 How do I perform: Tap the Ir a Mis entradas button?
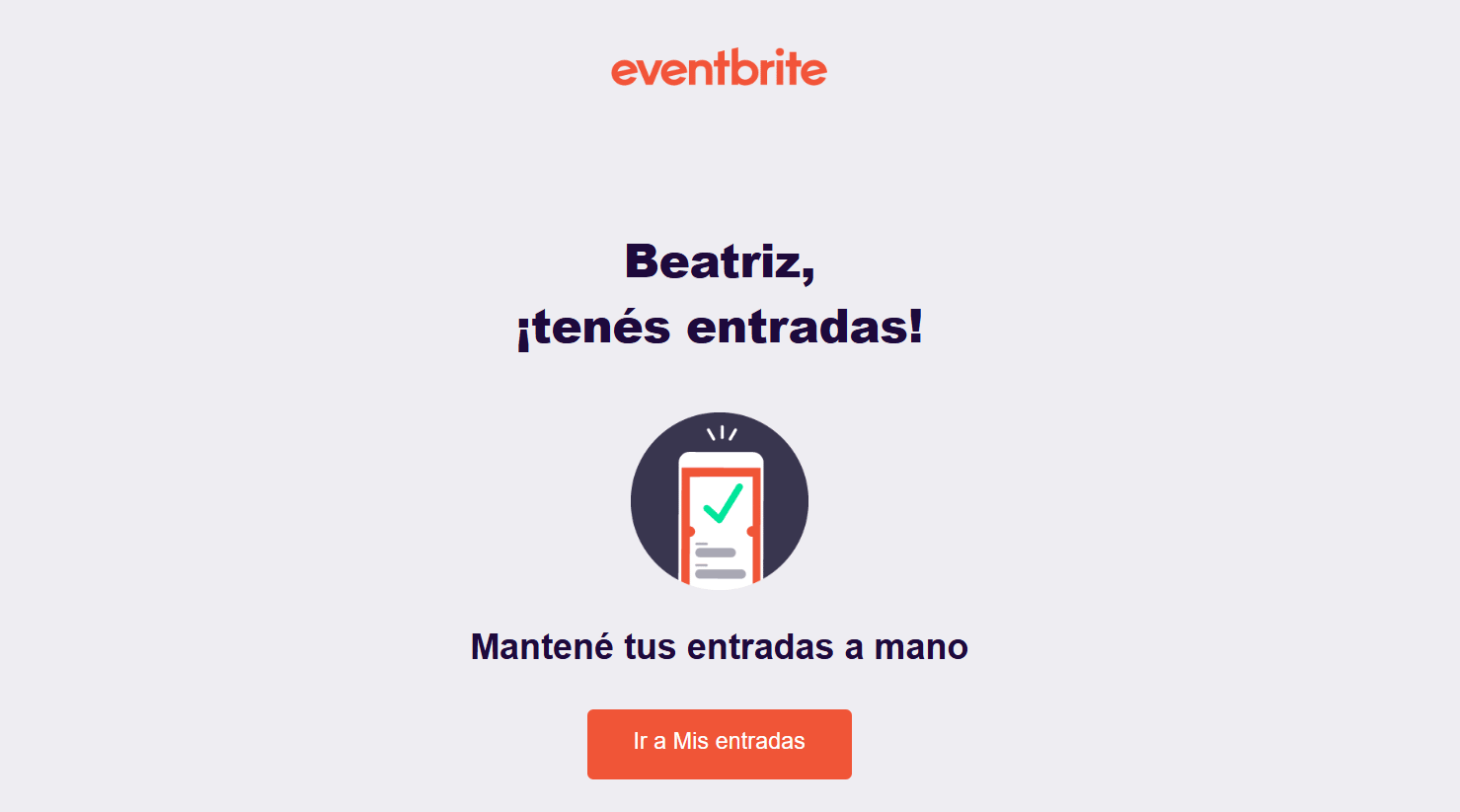click(719, 743)
